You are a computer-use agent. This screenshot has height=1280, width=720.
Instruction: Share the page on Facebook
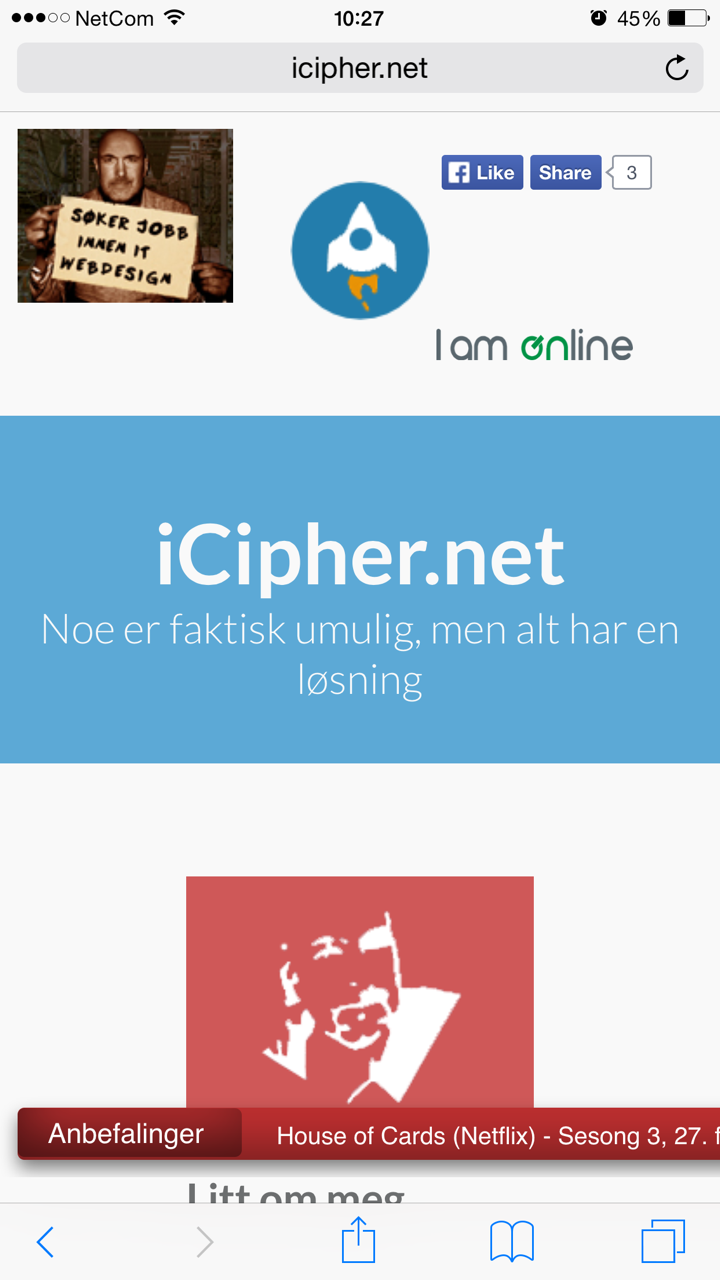click(566, 173)
